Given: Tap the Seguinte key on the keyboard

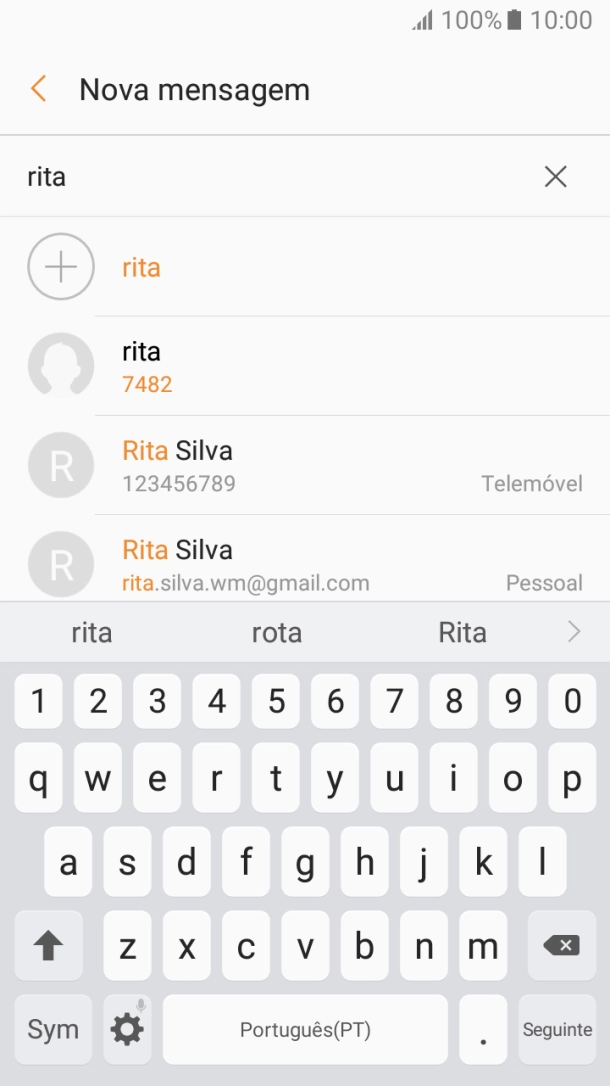Looking at the screenshot, I should (557, 1029).
